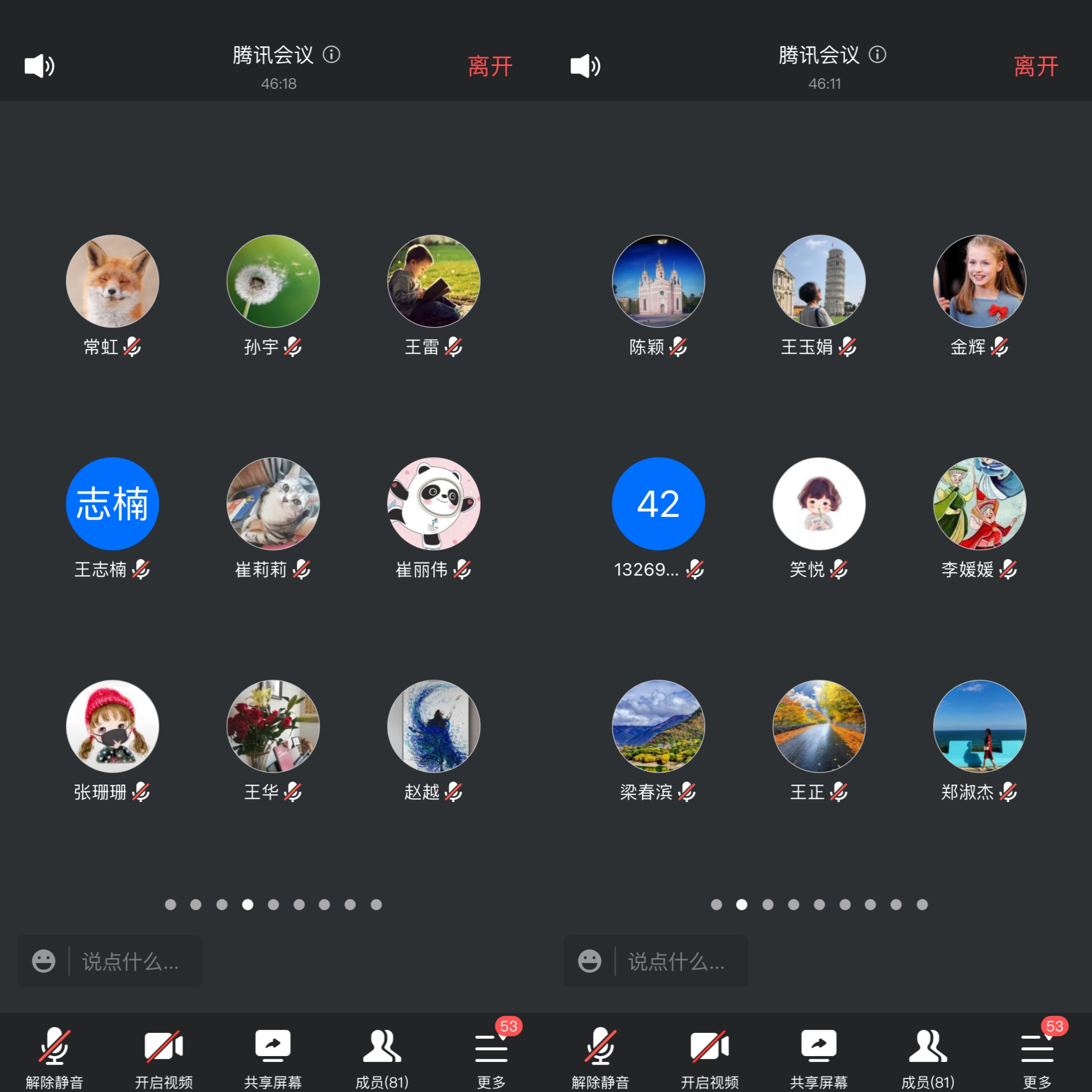This screenshot has width=1092, height=1092.
Task: Open 金辉's participant tile
Action: click(979, 281)
